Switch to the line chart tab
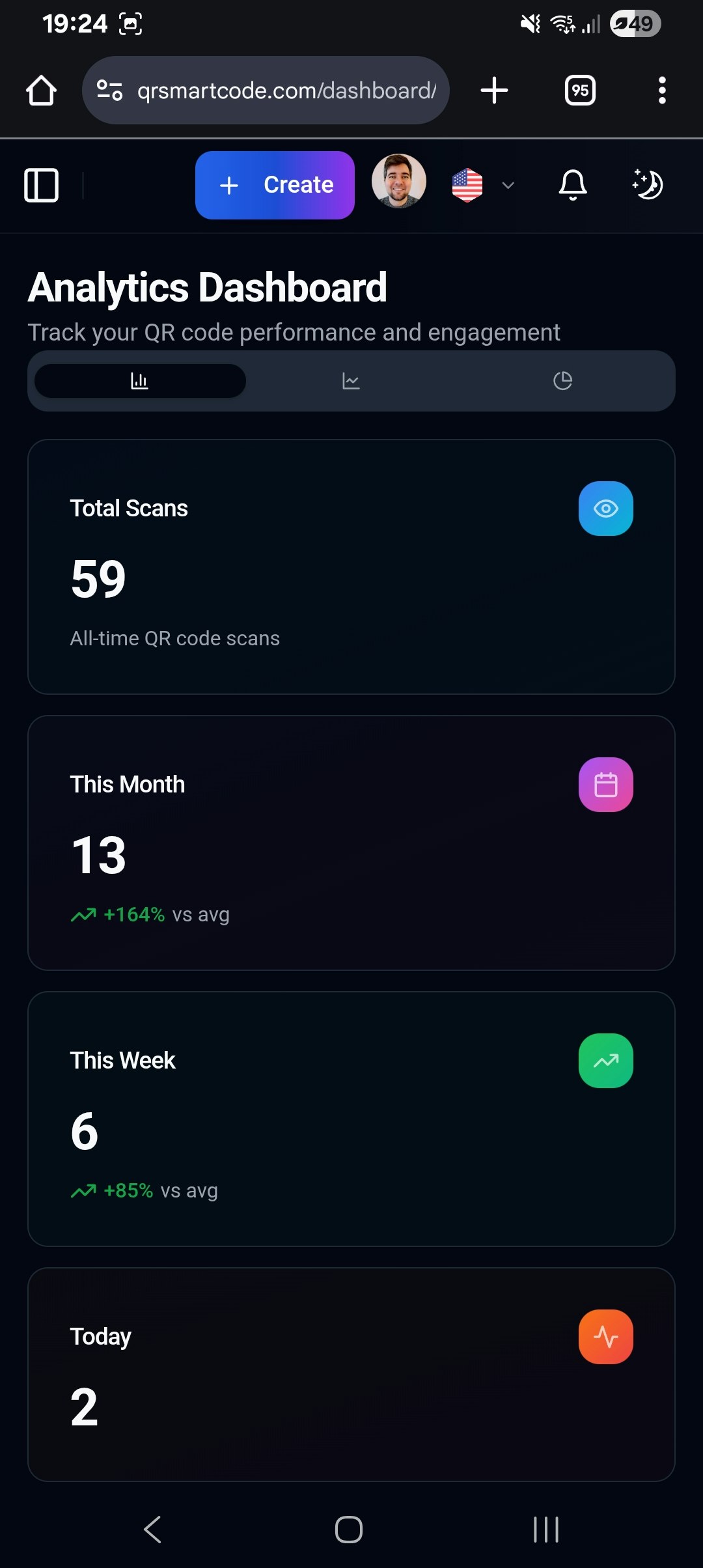The height and width of the screenshot is (1568, 703). coord(351,381)
